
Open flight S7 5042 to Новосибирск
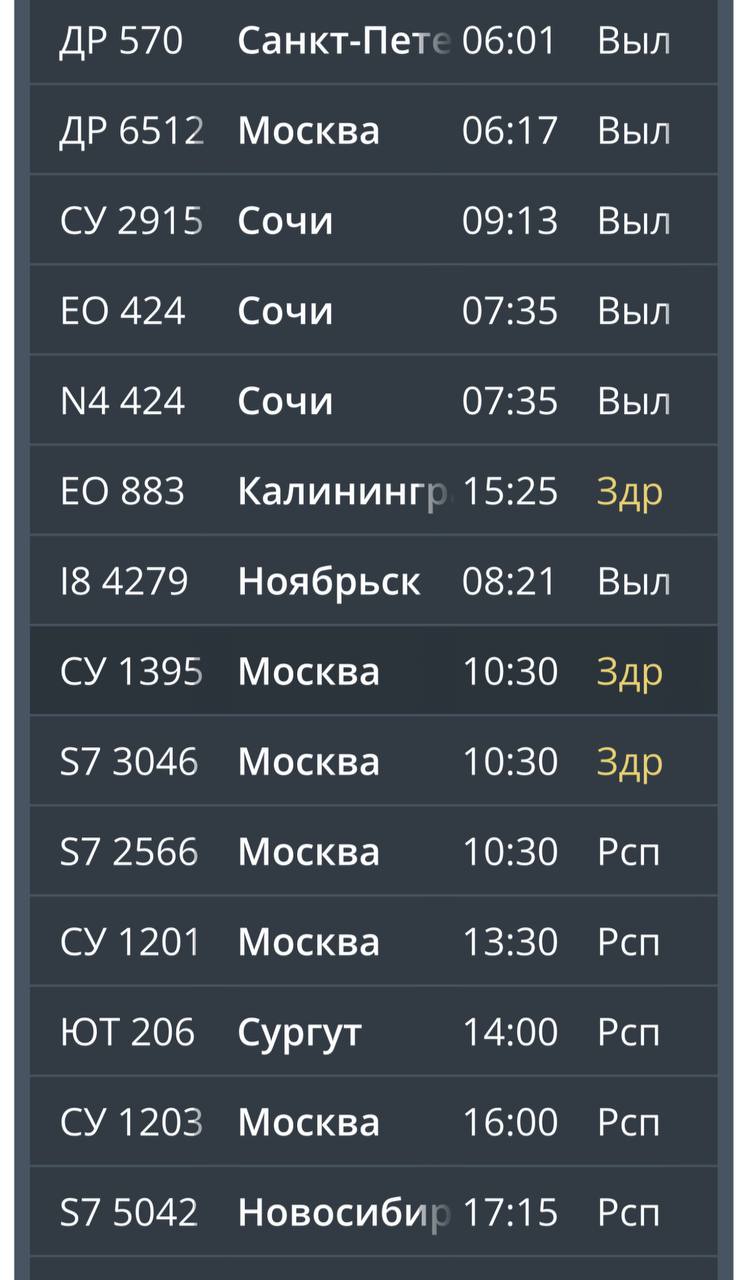click(x=372, y=1212)
